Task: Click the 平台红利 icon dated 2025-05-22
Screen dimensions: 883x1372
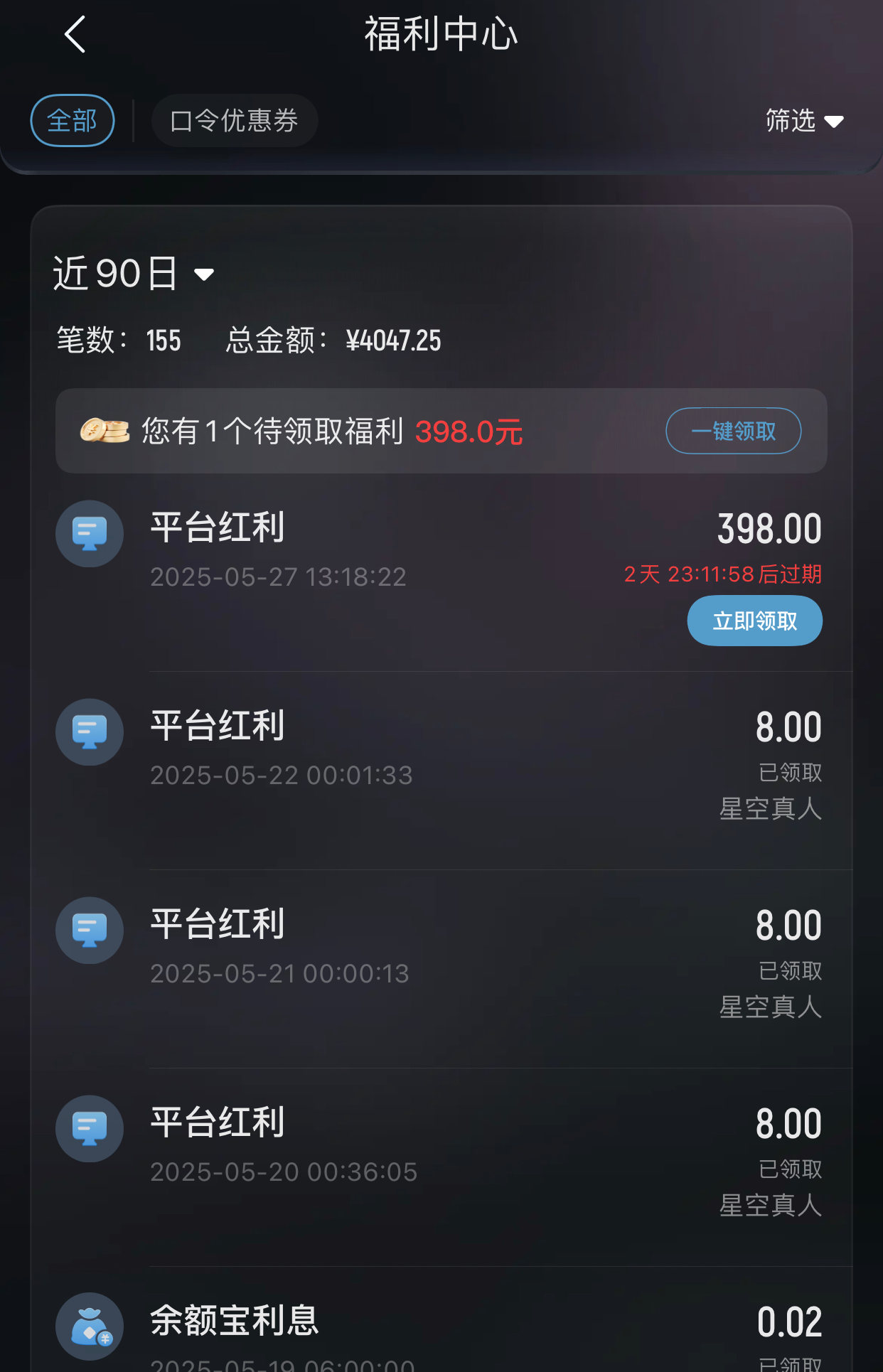Action: click(89, 732)
